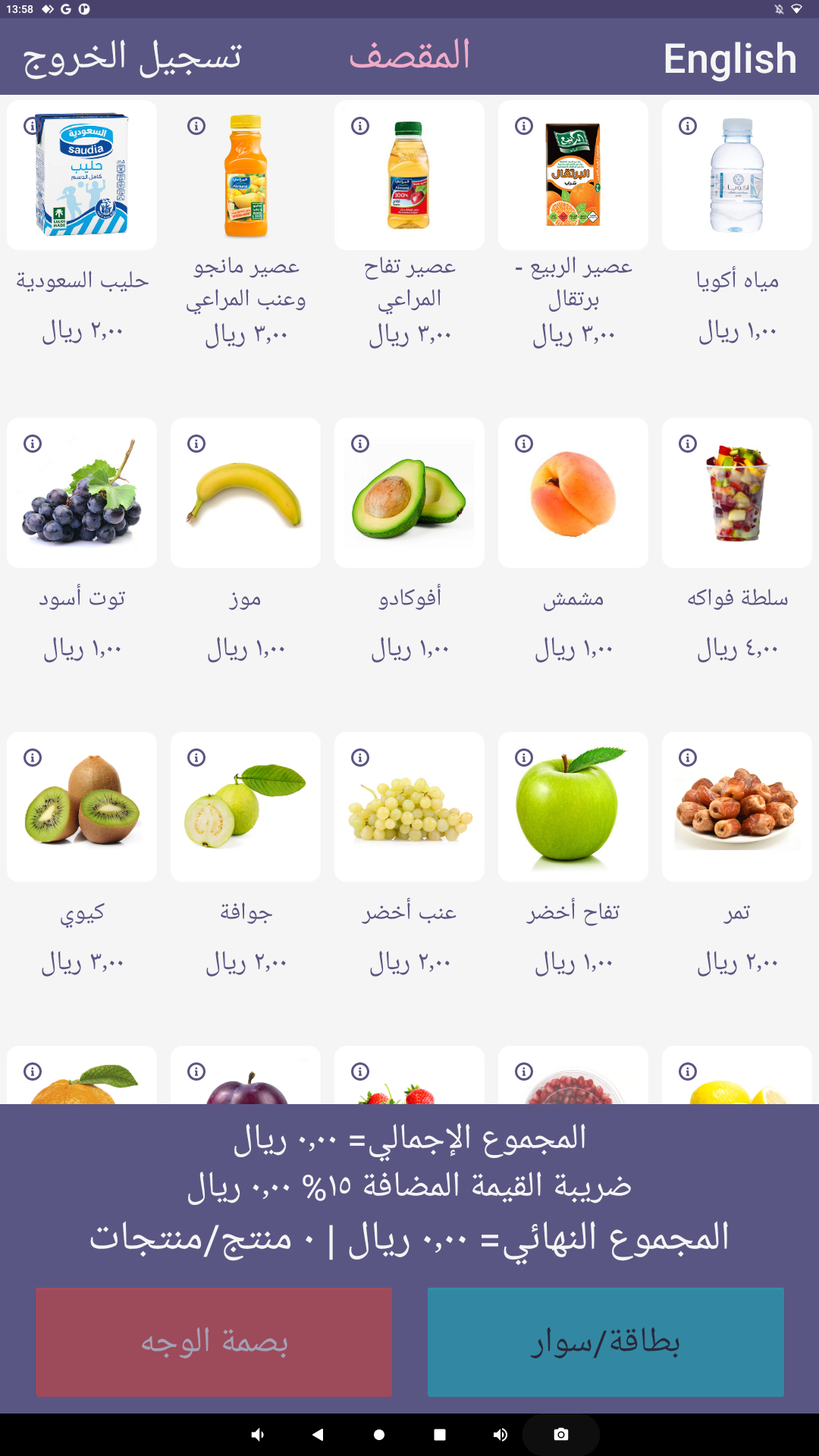The height and width of the screenshot is (1456, 819).
Task: View info for مشمش item
Action: [524, 444]
